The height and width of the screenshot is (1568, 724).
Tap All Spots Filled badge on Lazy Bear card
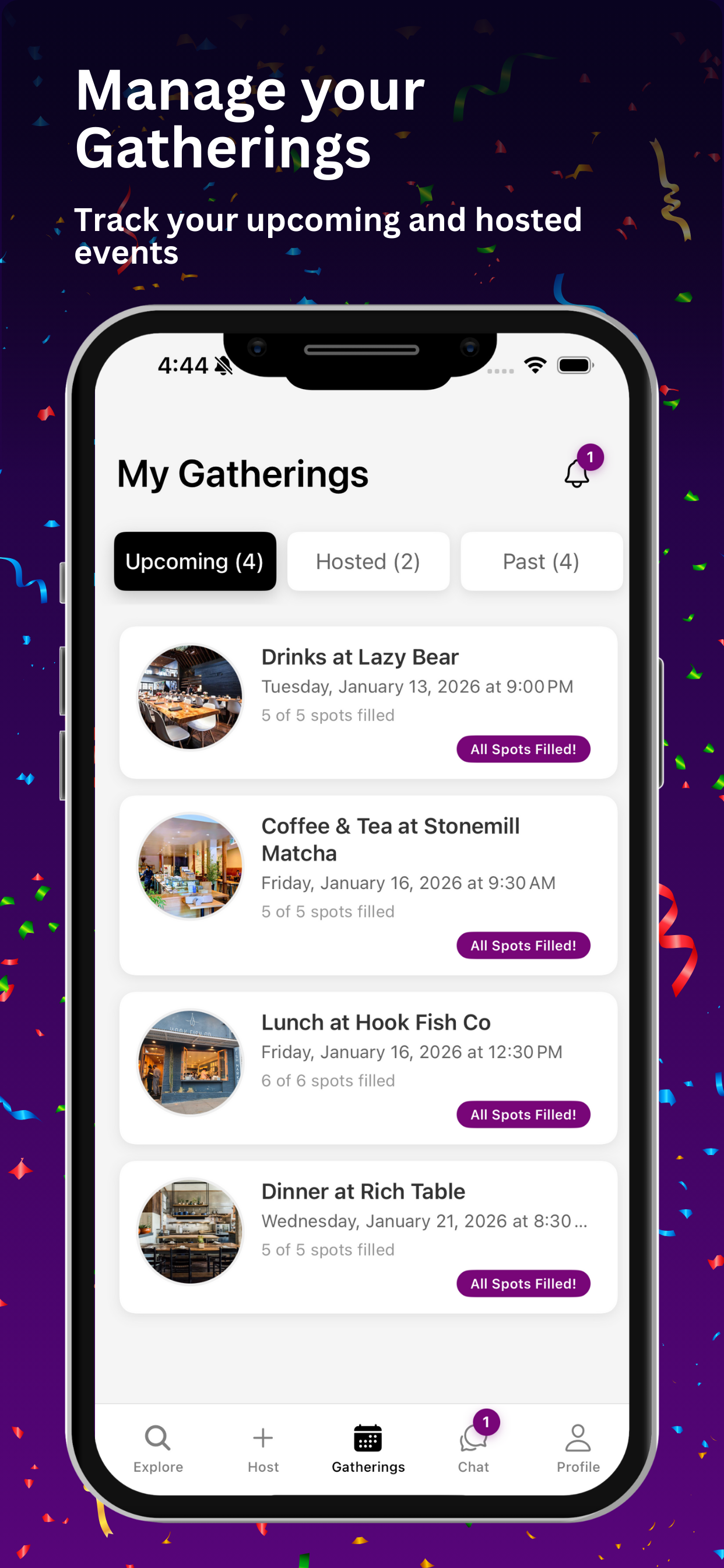(x=523, y=750)
